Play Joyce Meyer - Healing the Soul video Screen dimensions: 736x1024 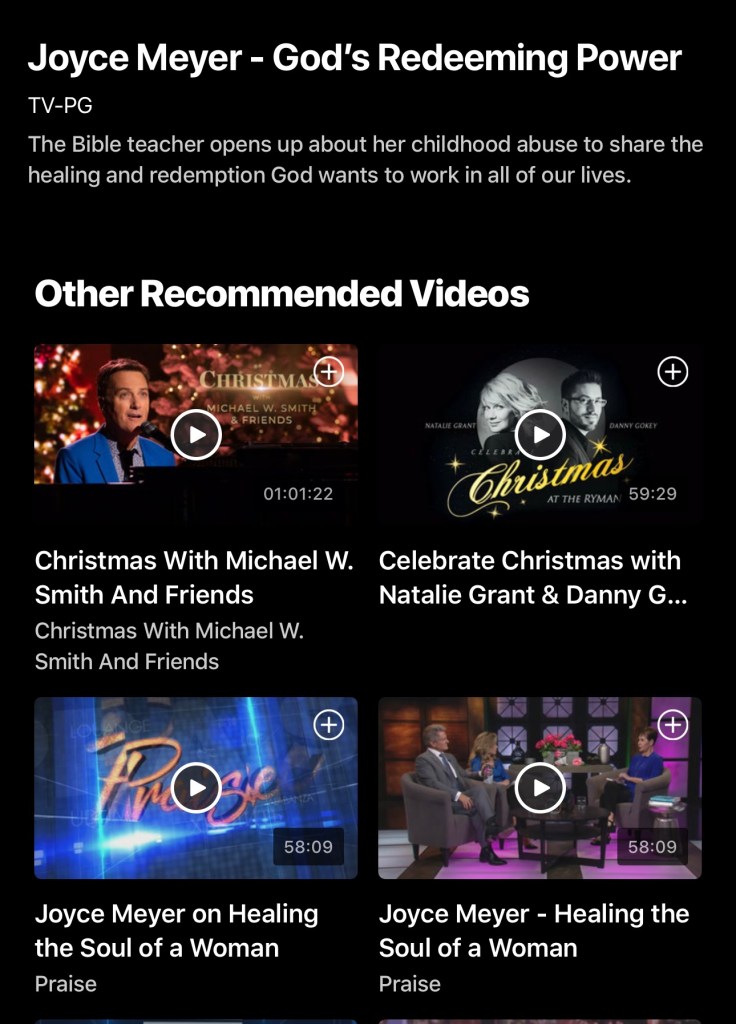coord(540,788)
